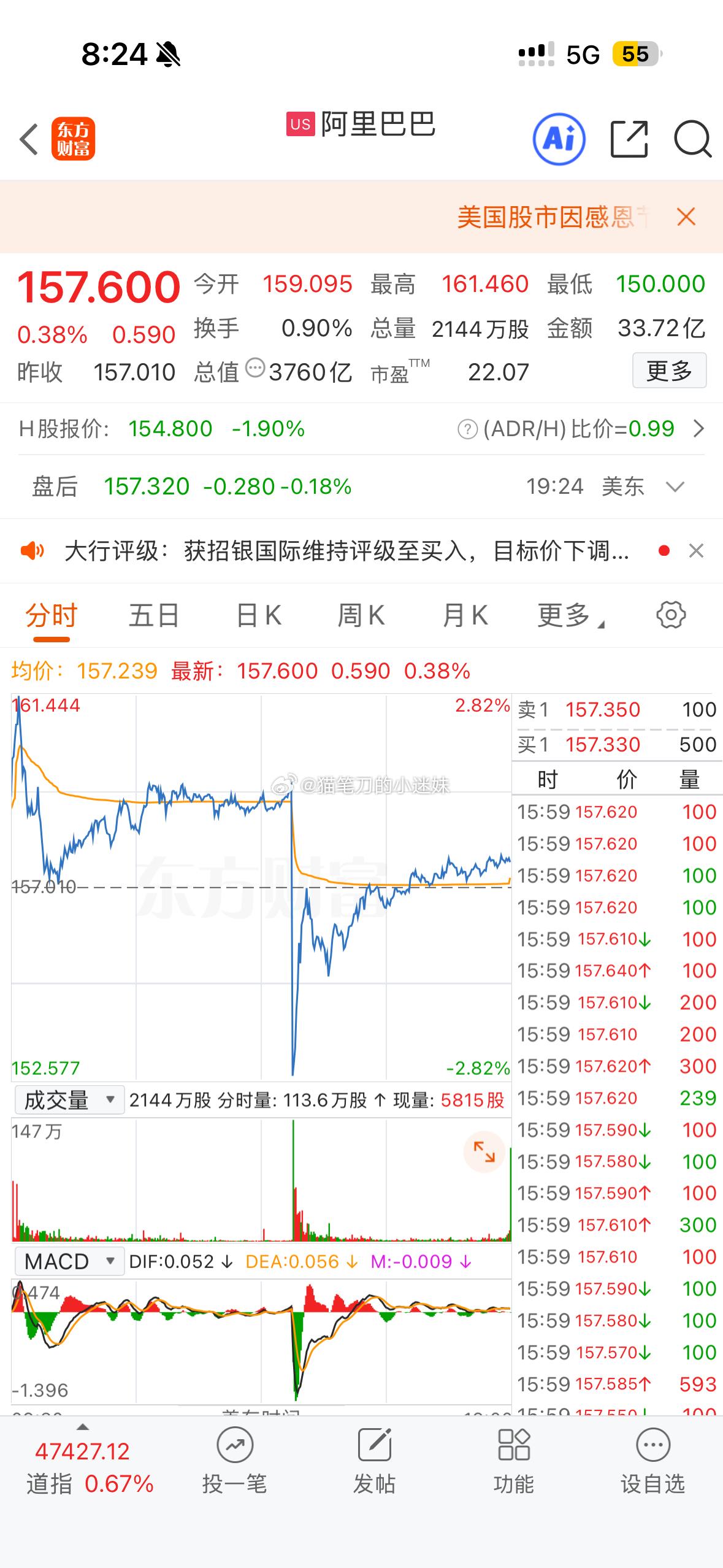Go back using the left arrow
The width and height of the screenshot is (723, 1568).
pos(29,139)
